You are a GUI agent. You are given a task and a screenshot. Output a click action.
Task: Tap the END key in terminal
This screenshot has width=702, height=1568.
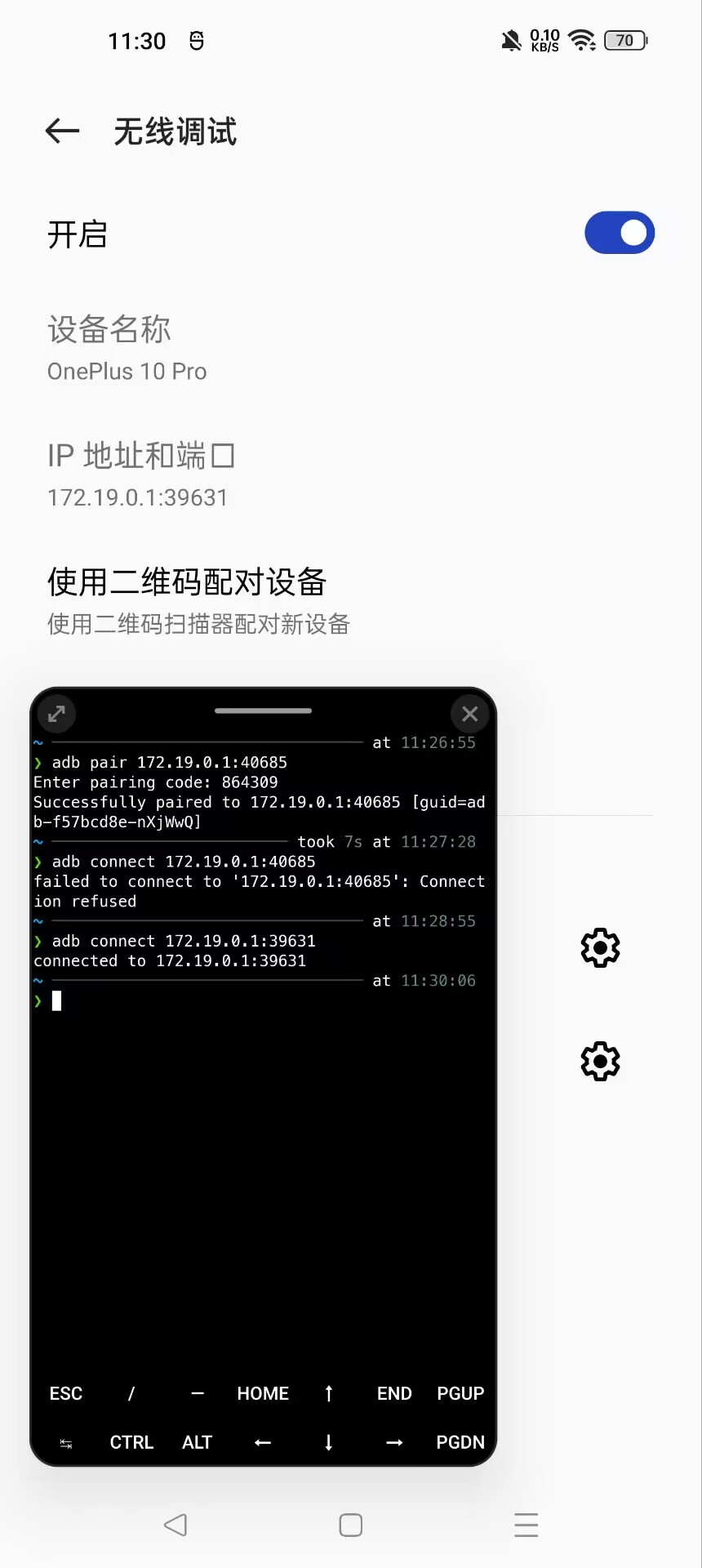click(394, 1393)
